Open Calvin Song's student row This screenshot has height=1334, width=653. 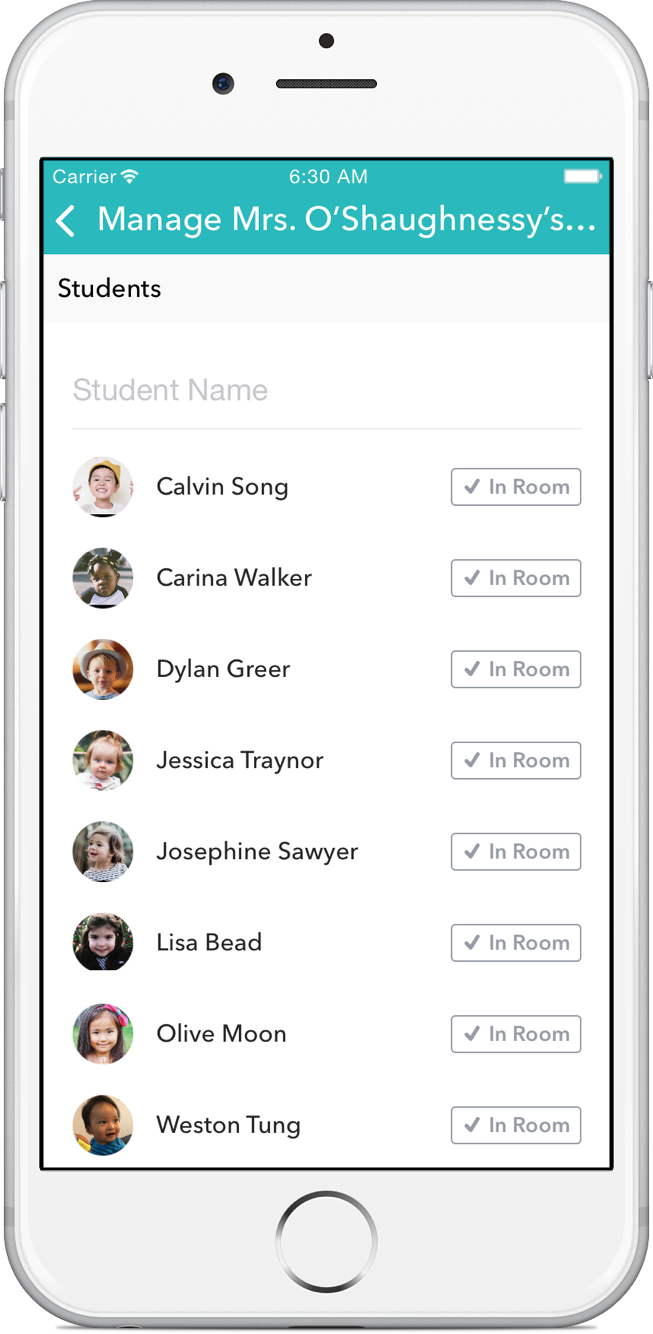(x=222, y=487)
